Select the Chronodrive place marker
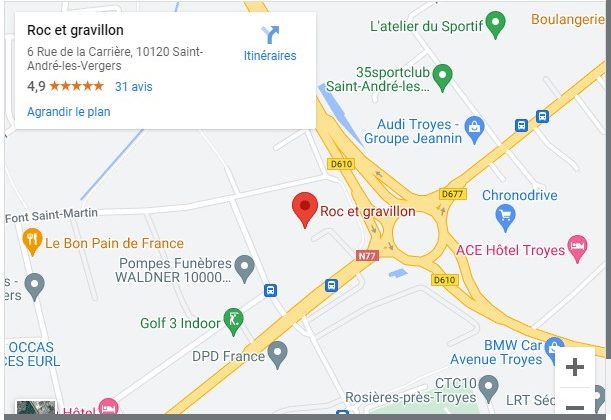 pyautogui.click(x=505, y=213)
